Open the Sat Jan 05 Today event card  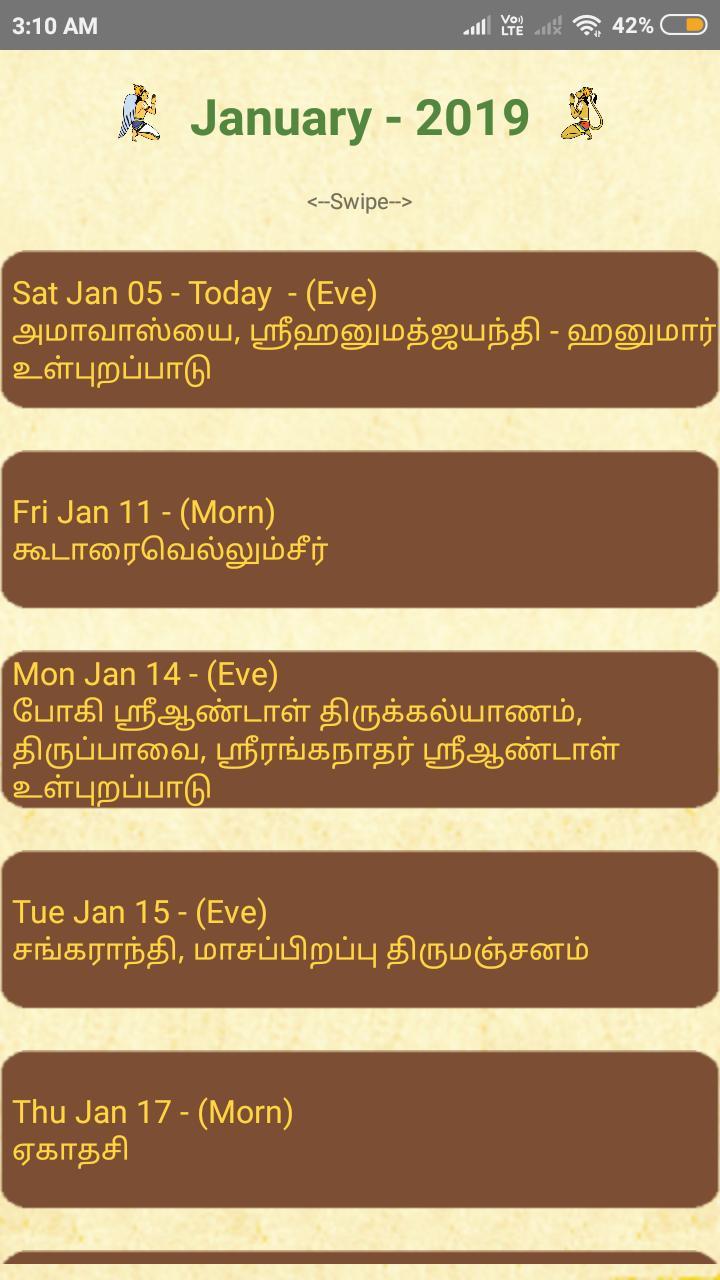(x=360, y=330)
